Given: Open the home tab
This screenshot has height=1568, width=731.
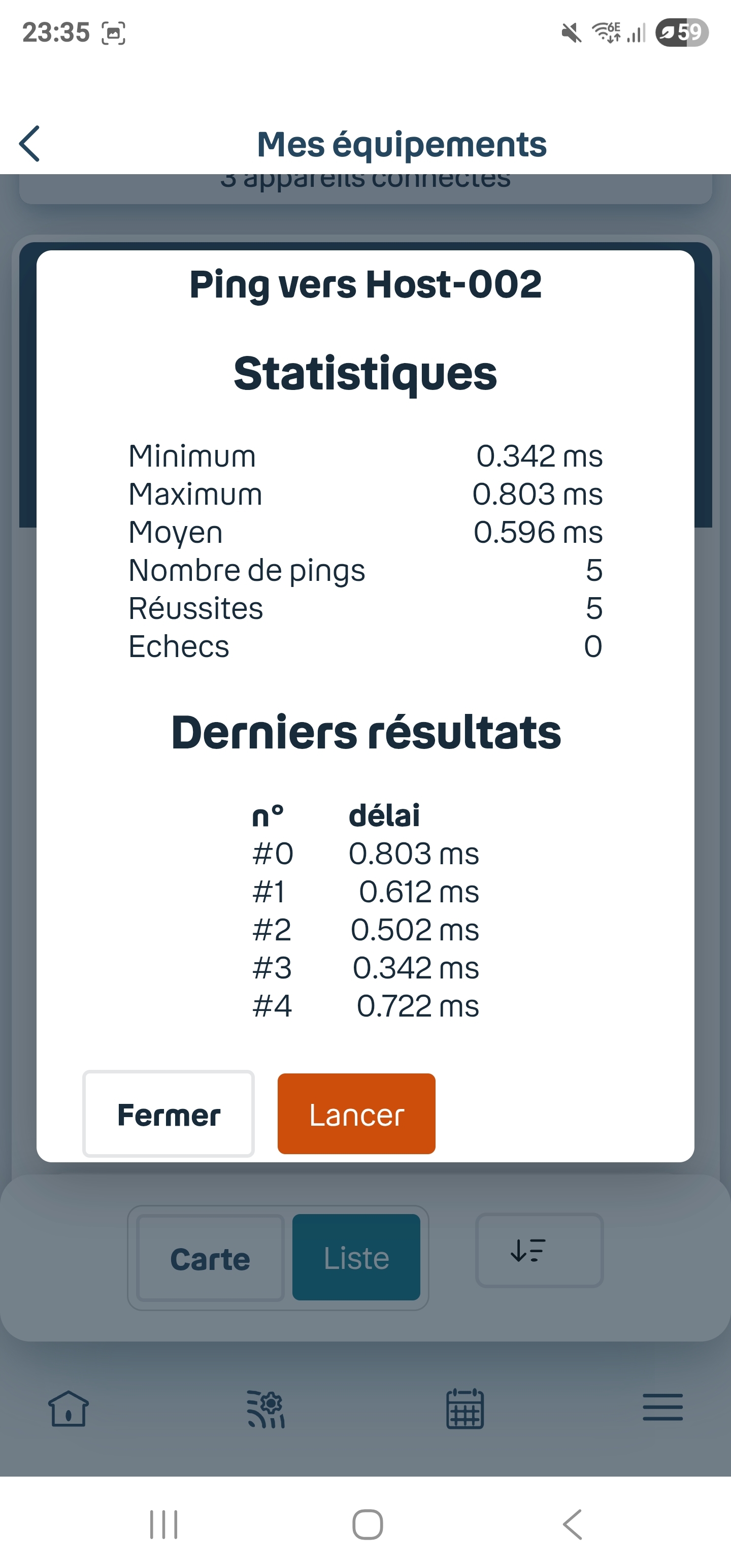Looking at the screenshot, I should (68, 1409).
